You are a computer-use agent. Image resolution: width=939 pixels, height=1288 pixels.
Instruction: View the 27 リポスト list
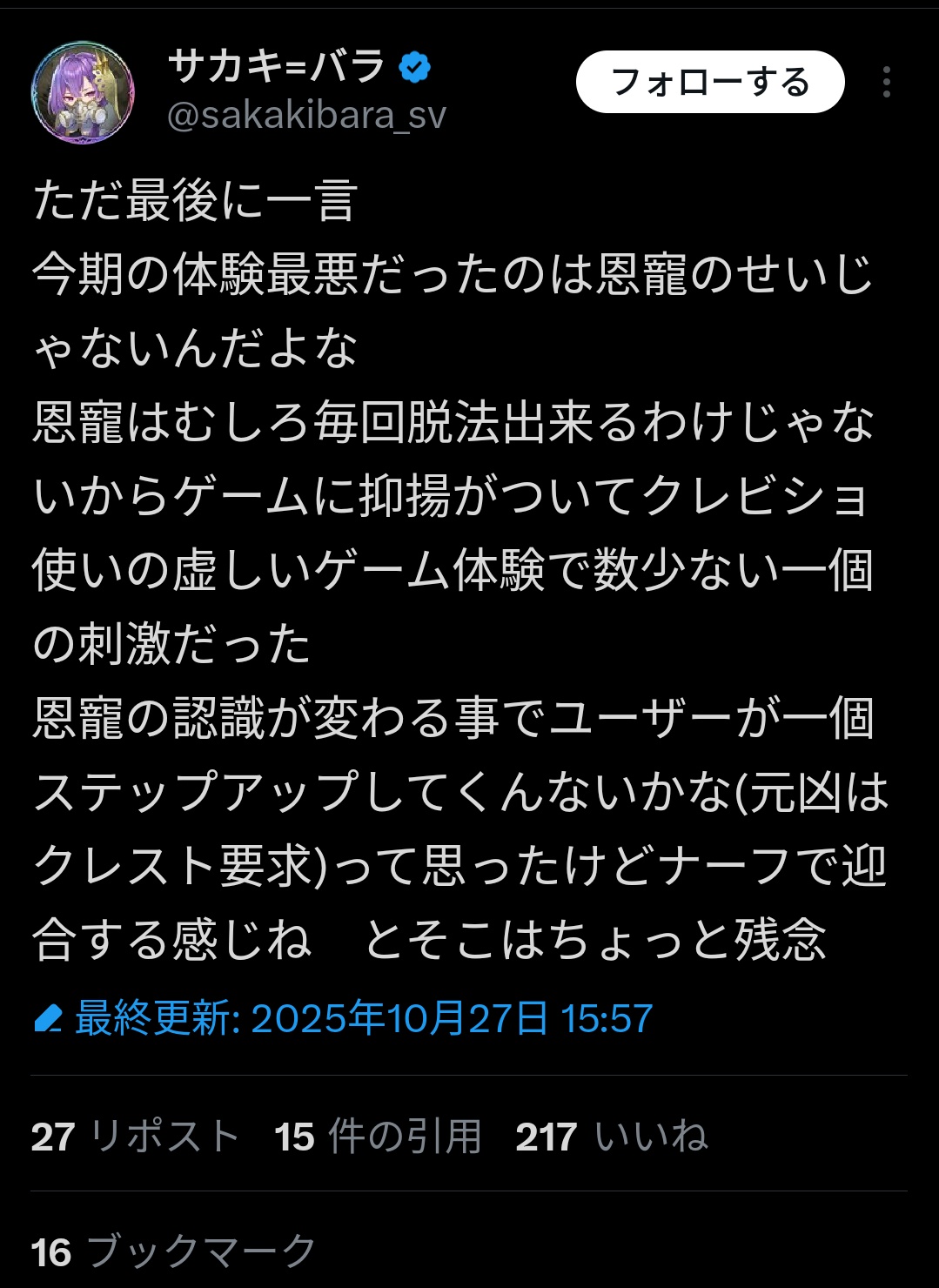click(x=135, y=1137)
